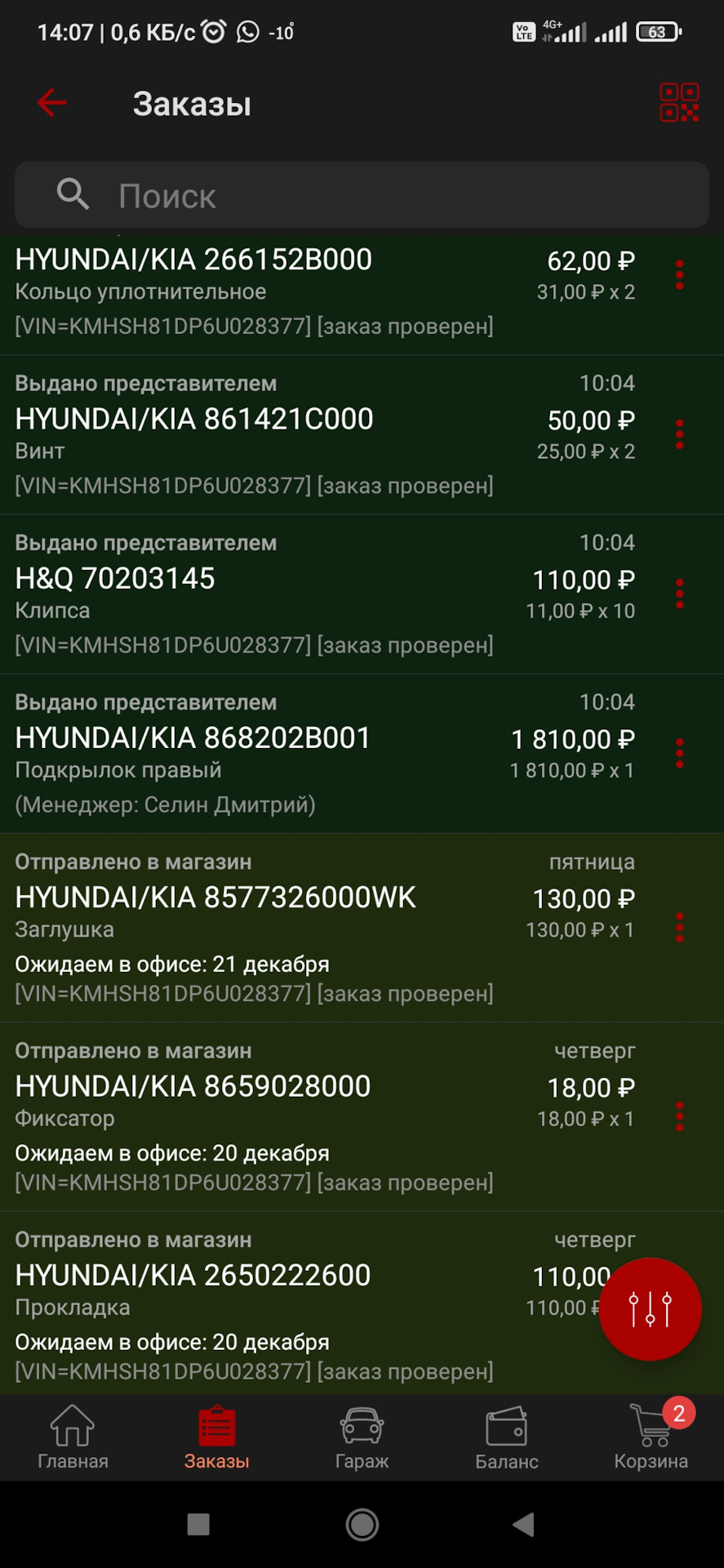
Task: Open options menu for Подкрылок правый
Action: pos(679,754)
